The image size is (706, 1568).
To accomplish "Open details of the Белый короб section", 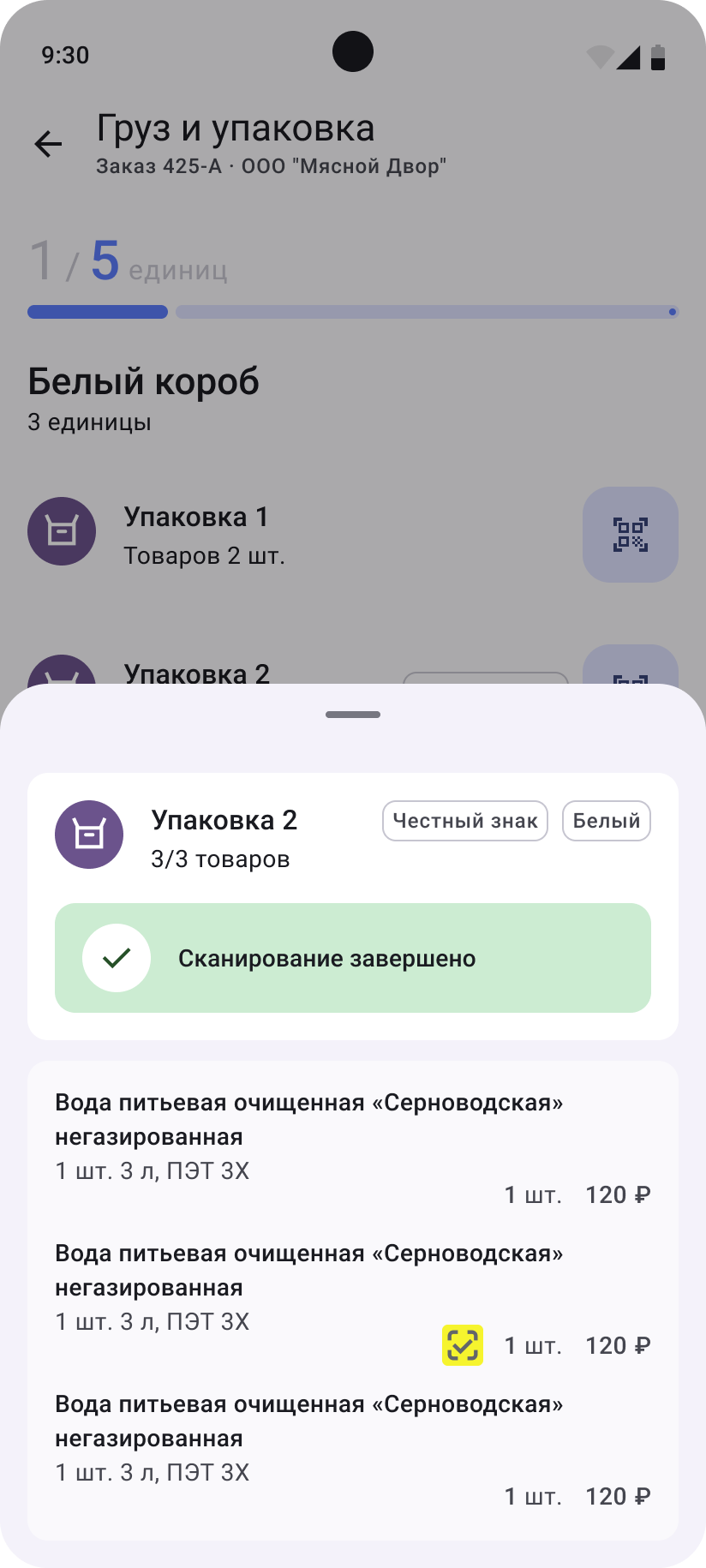I will pyautogui.click(x=143, y=380).
